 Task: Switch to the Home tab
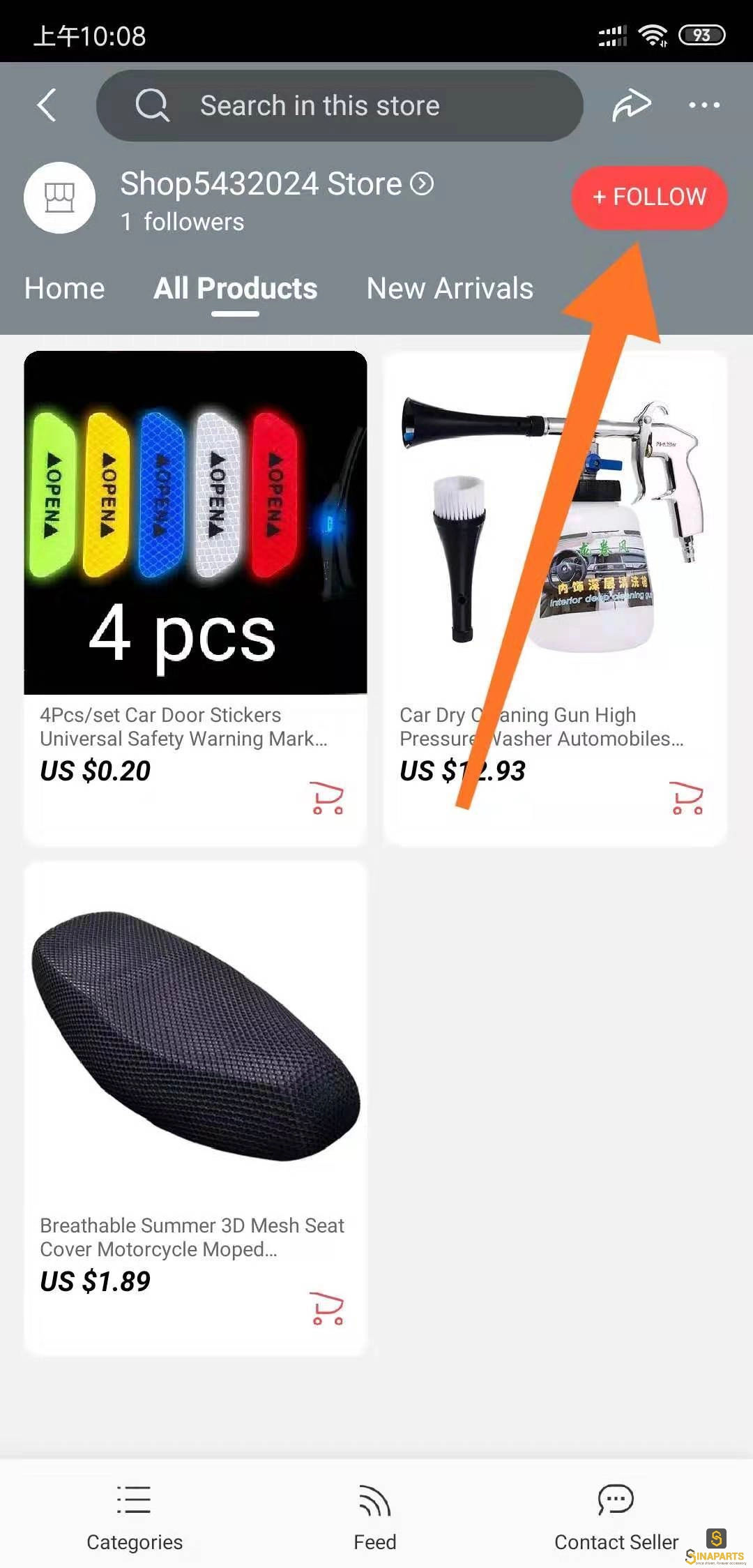(64, 288)
